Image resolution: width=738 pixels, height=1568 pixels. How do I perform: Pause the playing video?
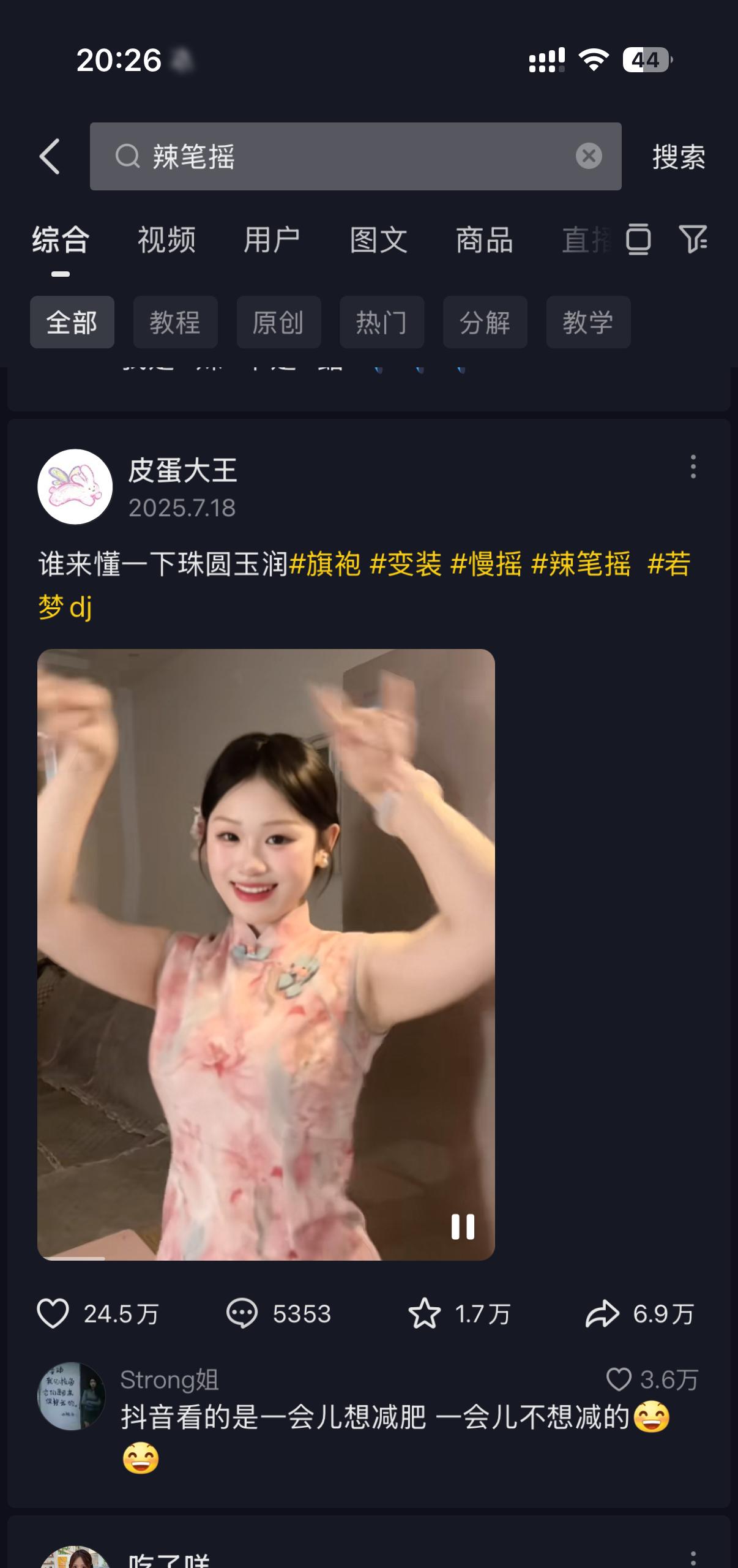point(463,1226)
